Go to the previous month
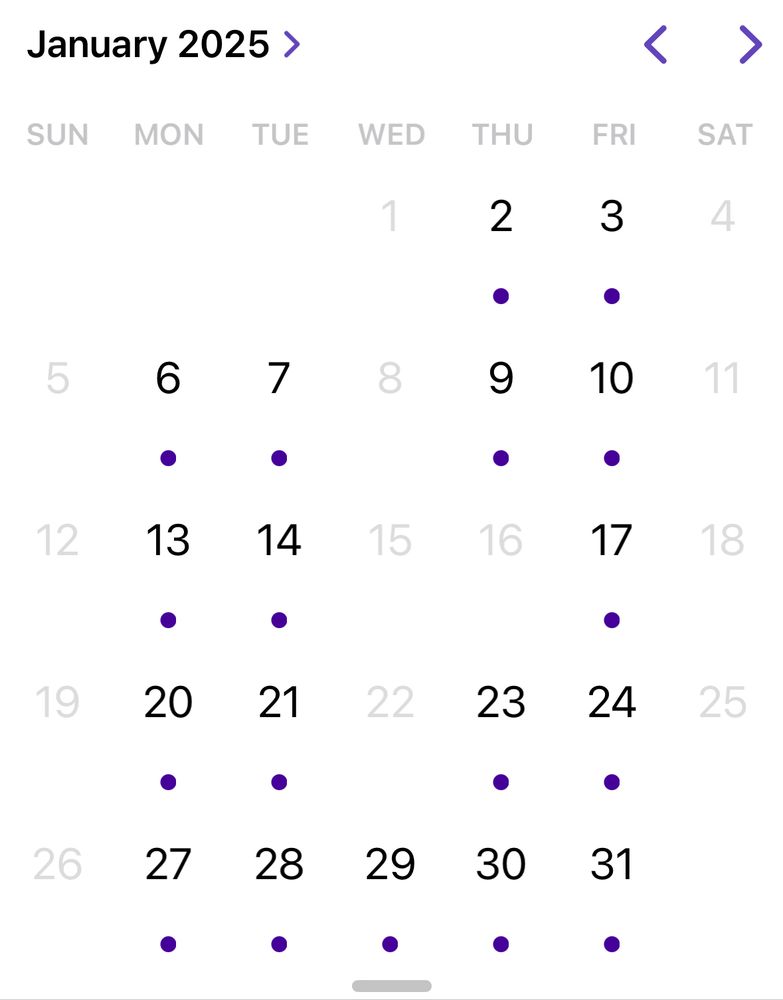 coord(655,45)
